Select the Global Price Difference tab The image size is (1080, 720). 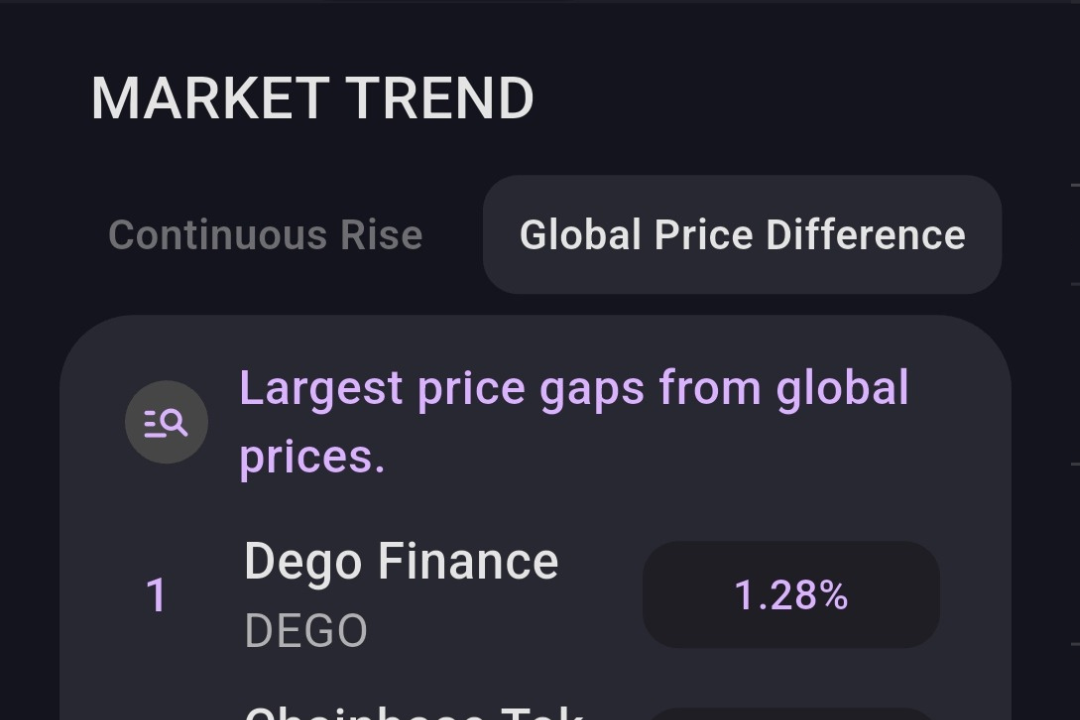tap(742, 235)
